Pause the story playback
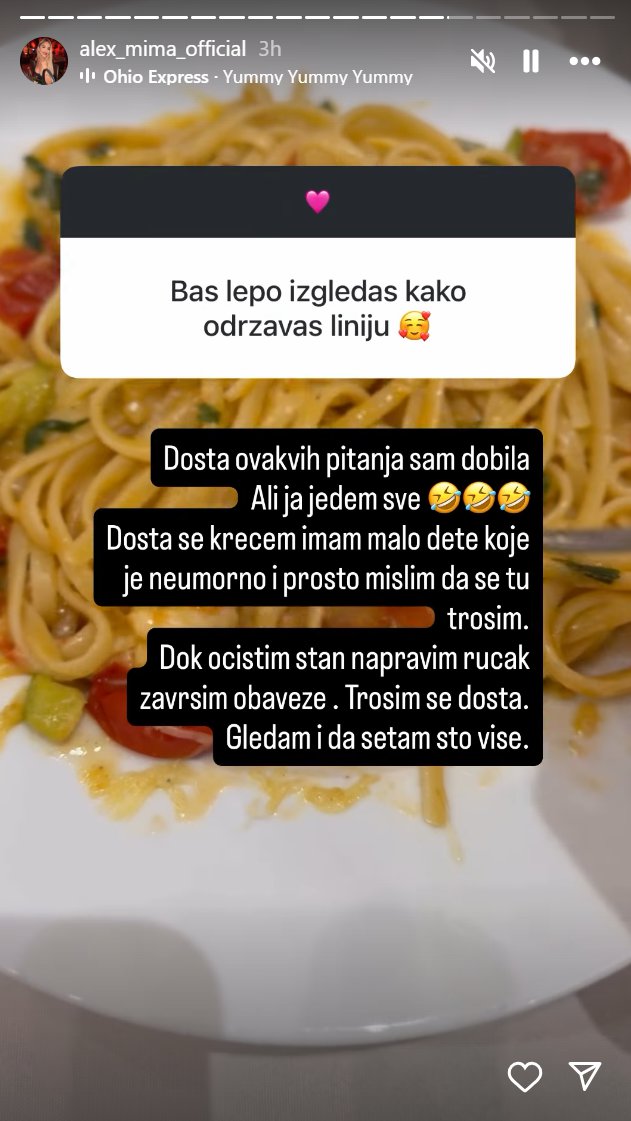Screen dimensions: 631x1121 click(x=531, y=62)
